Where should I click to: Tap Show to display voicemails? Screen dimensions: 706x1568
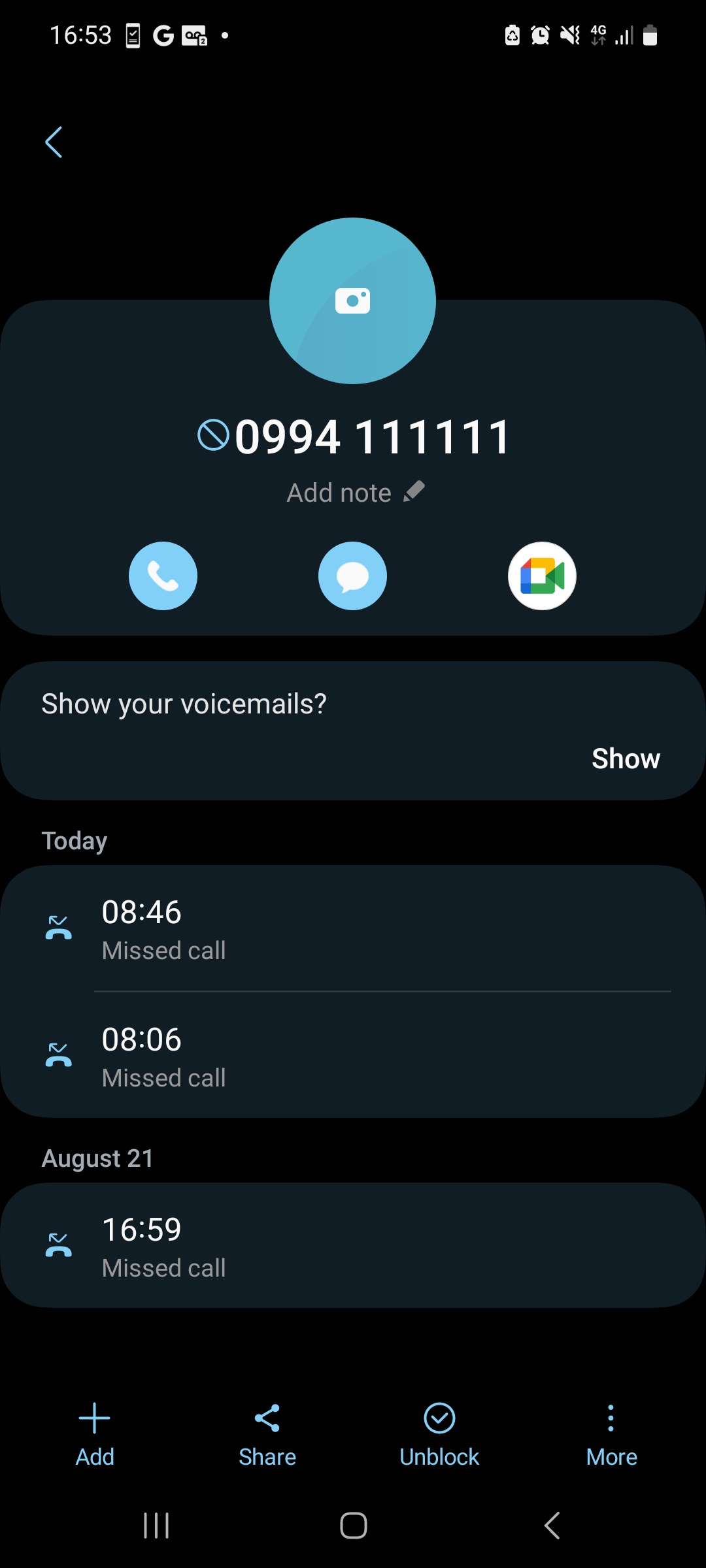coord(625,759)
